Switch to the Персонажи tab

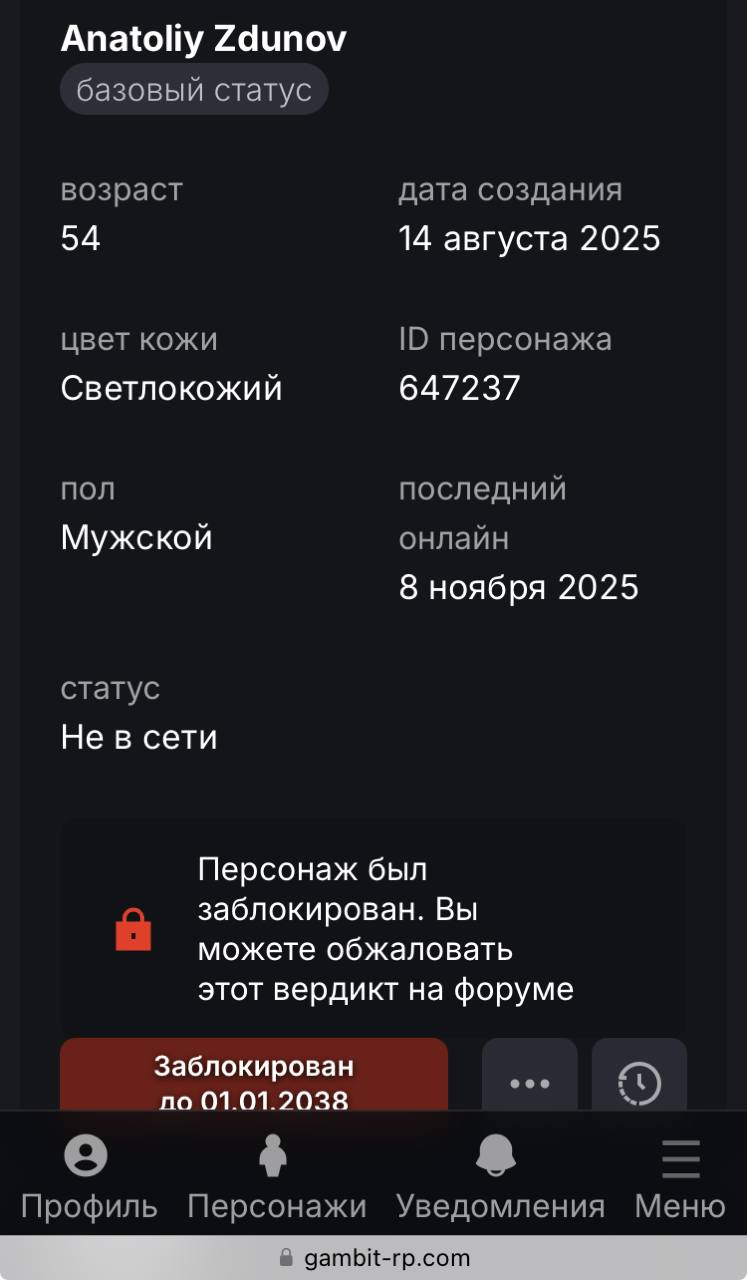pos(276,1180)
